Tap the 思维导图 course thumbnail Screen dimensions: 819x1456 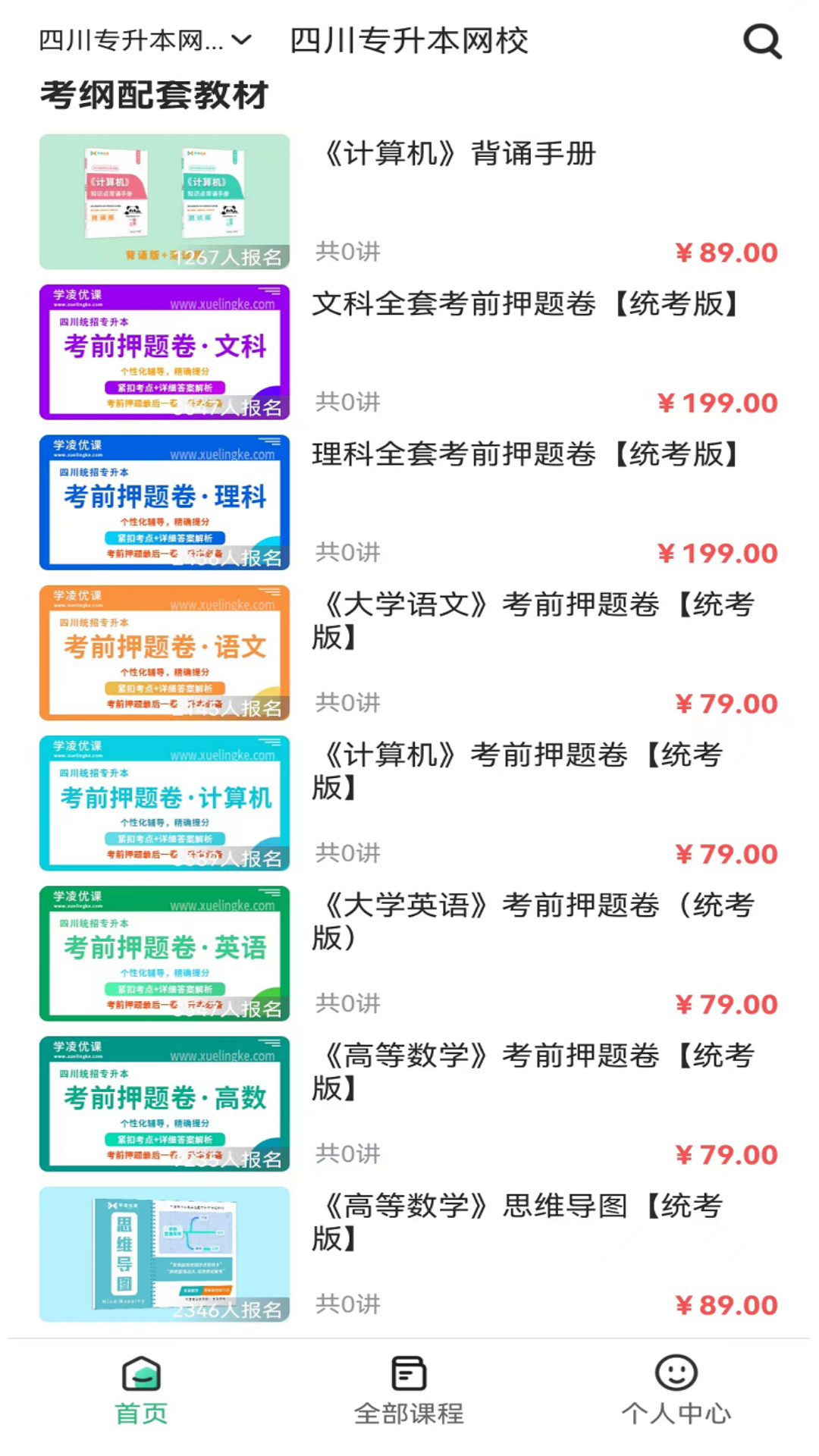pos(164,1255)
